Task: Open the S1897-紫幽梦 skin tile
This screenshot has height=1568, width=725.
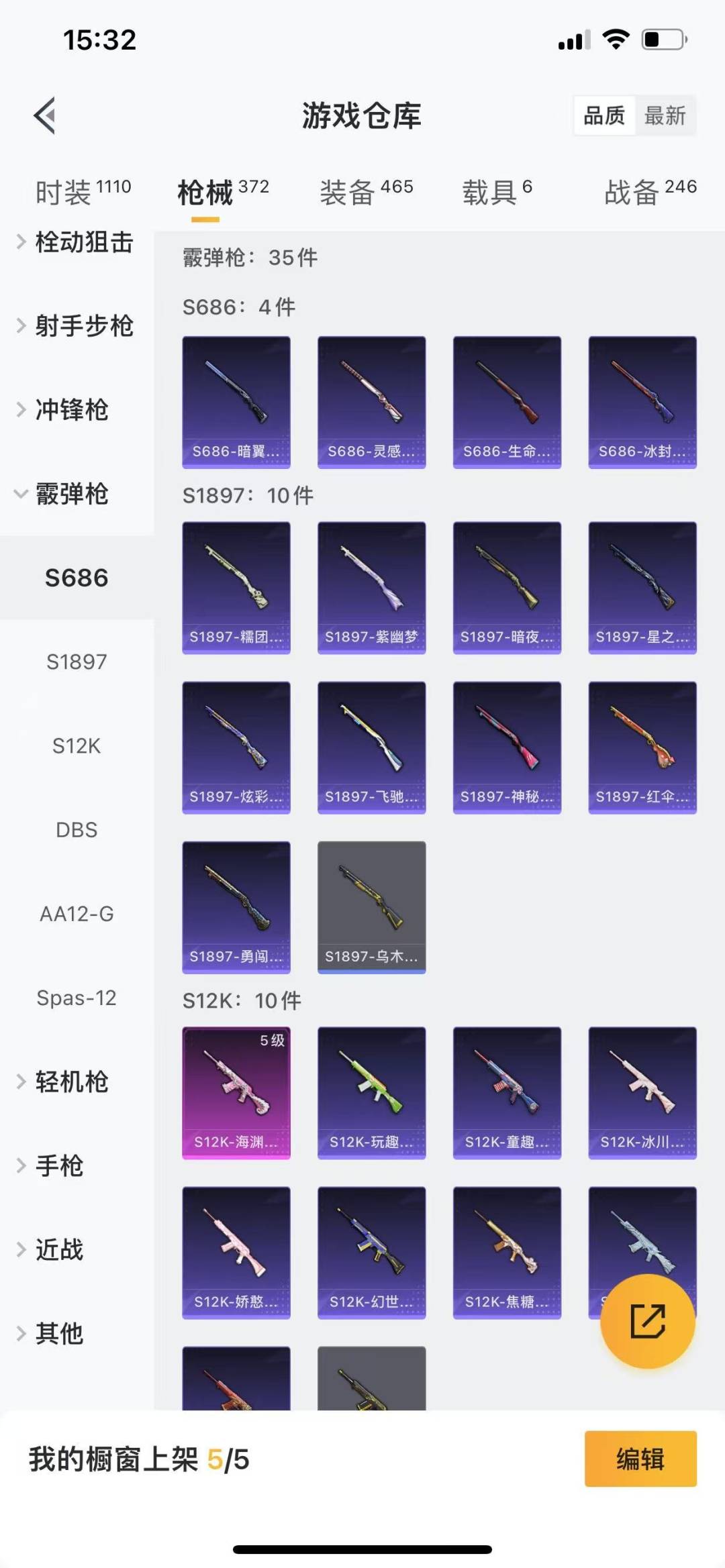Action: coord(371,588)
